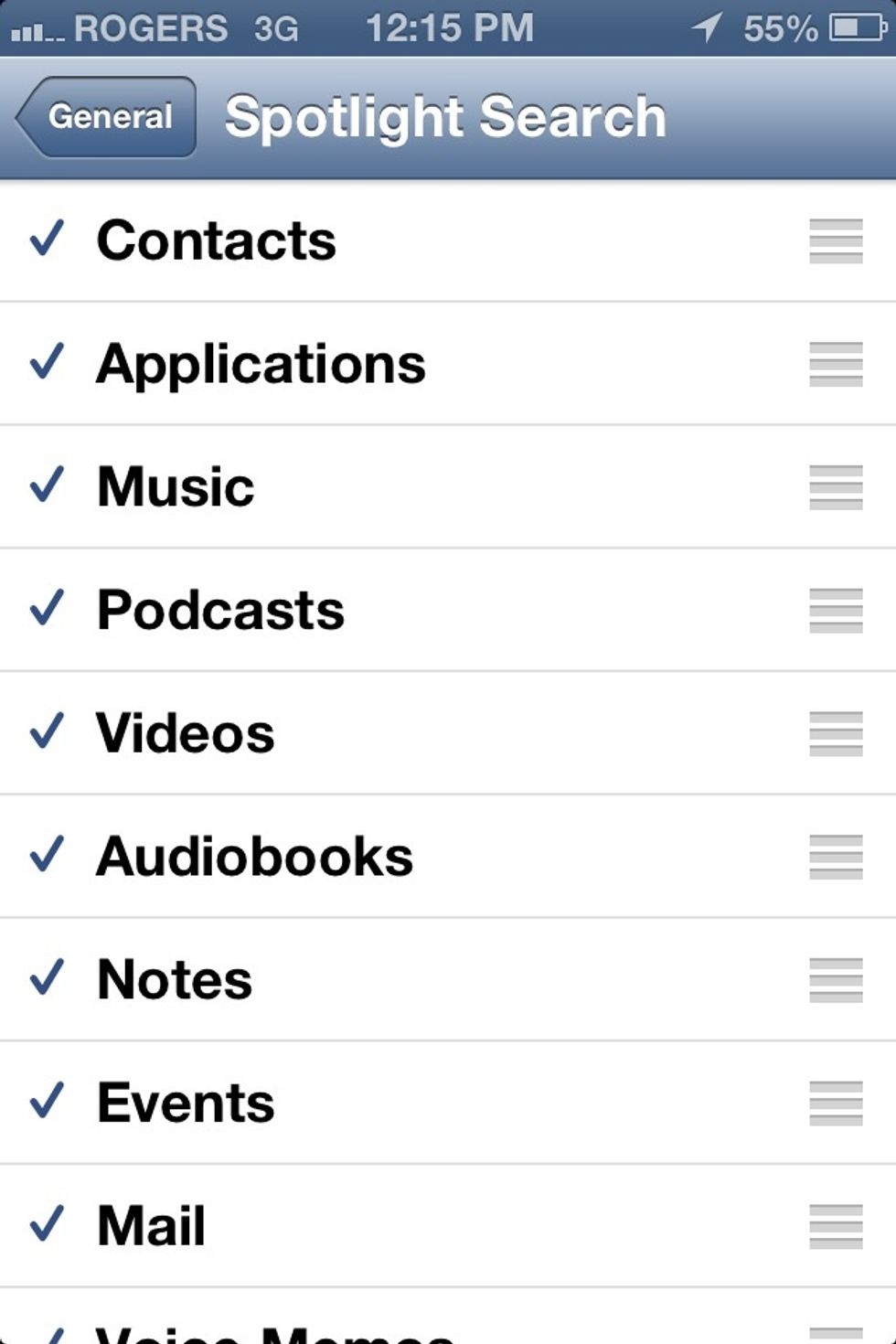
Task: Tap the reorder handle beside Music
Action: tap(837, 487)
